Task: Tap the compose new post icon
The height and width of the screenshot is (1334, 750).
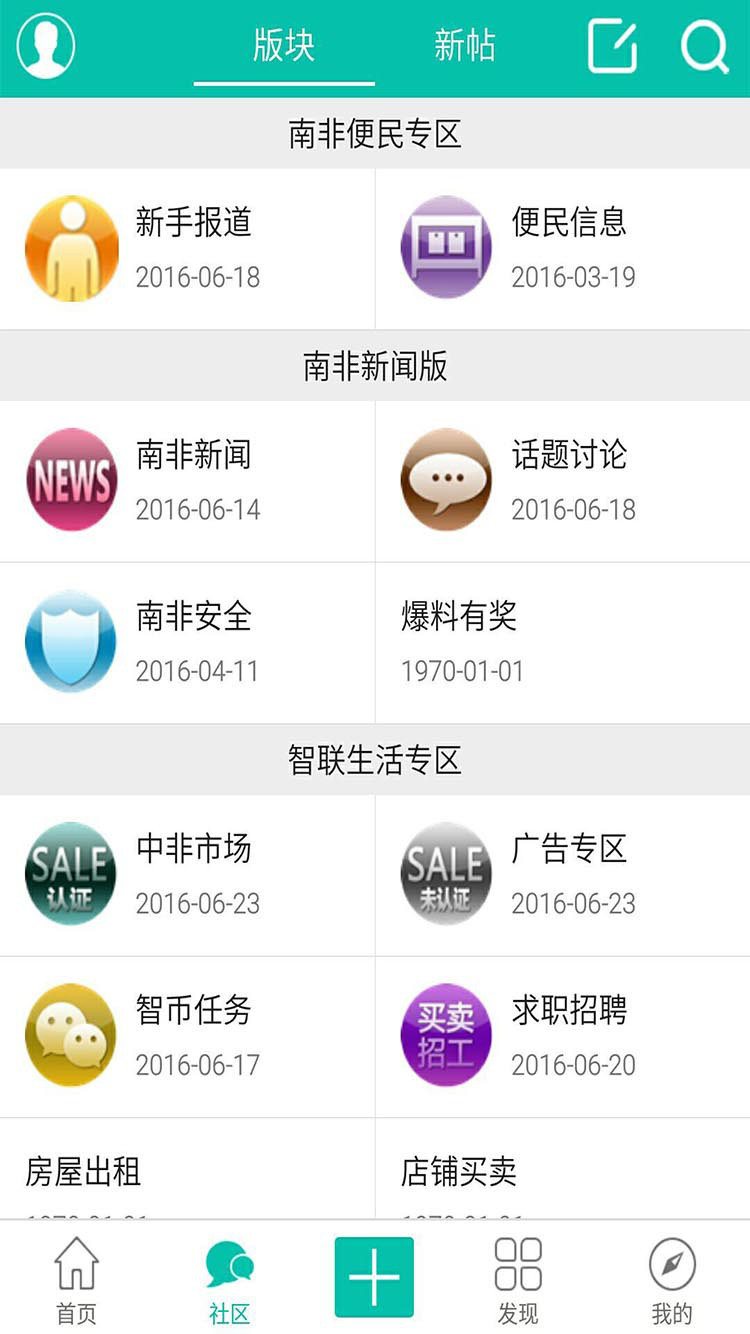Action: point(612,46)
